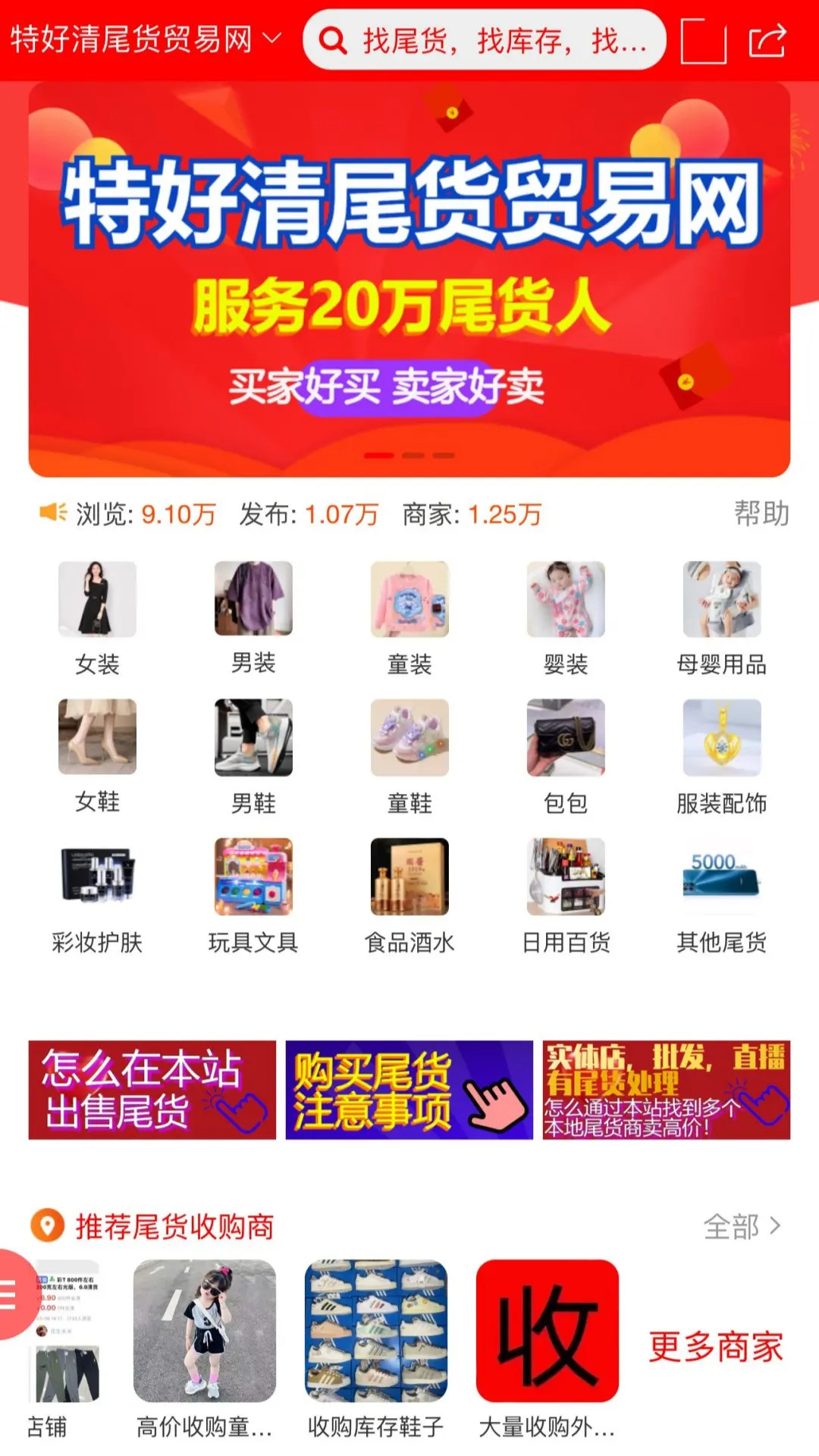
Task: Tap the share icon in the header
Action: (x=767, y=40)
